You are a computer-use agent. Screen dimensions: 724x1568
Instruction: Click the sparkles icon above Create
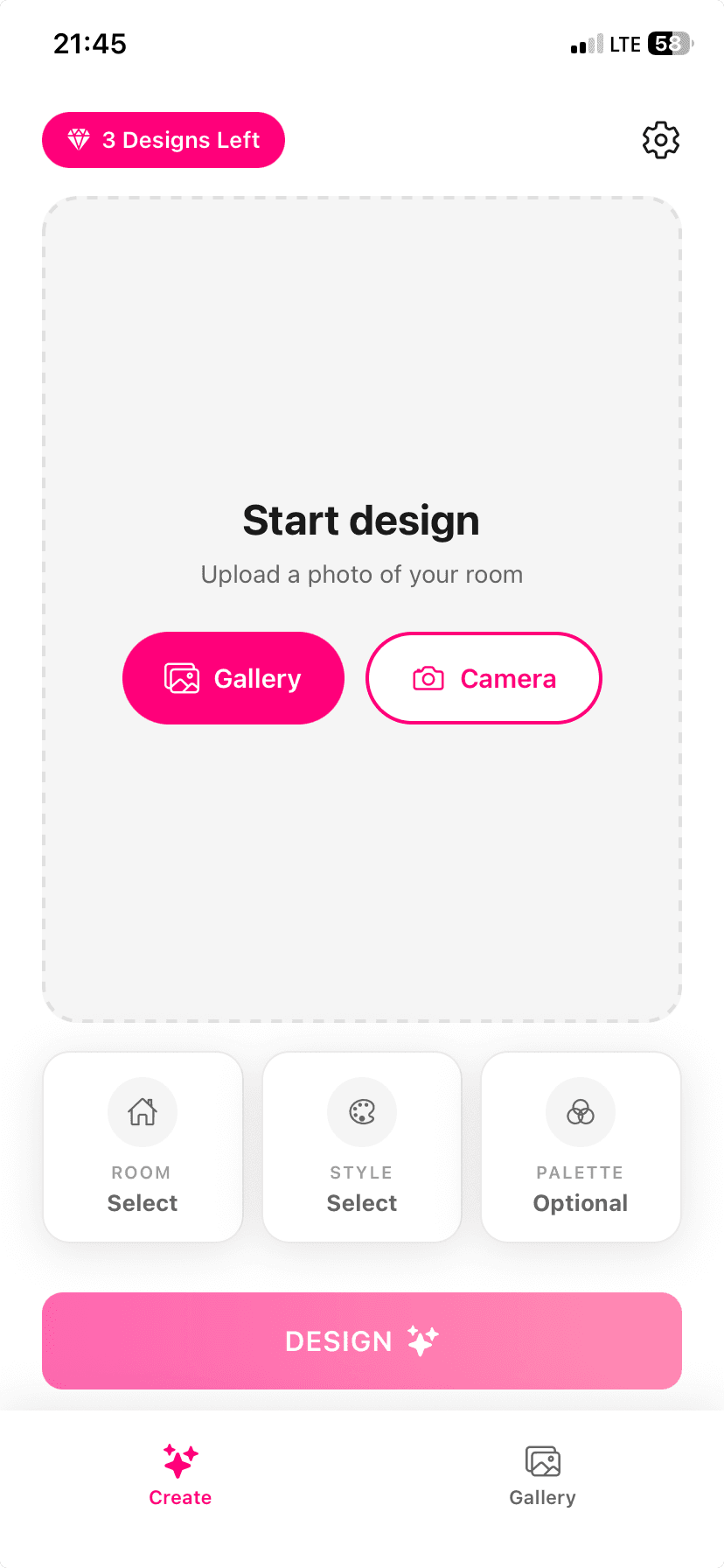[179, 1459]
